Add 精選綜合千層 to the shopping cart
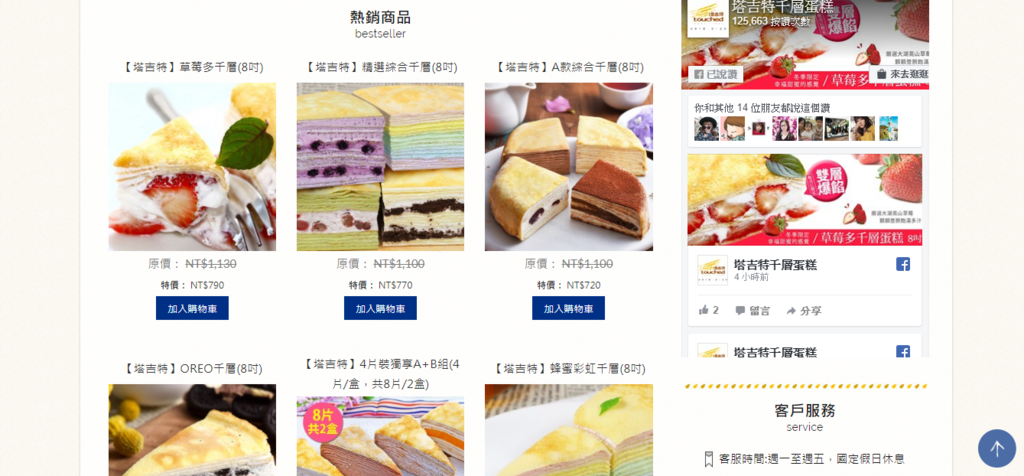Image resolution: width=1024 pixels, height=476 pixels. (380, 308)
